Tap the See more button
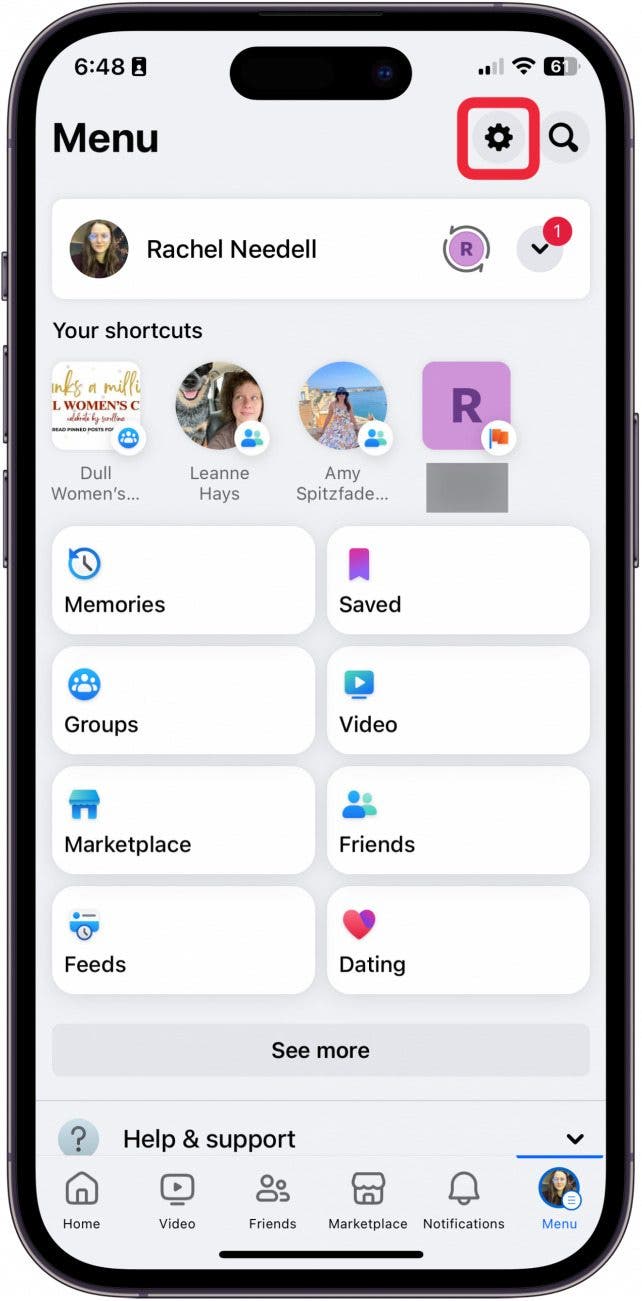 point(321,1050)
